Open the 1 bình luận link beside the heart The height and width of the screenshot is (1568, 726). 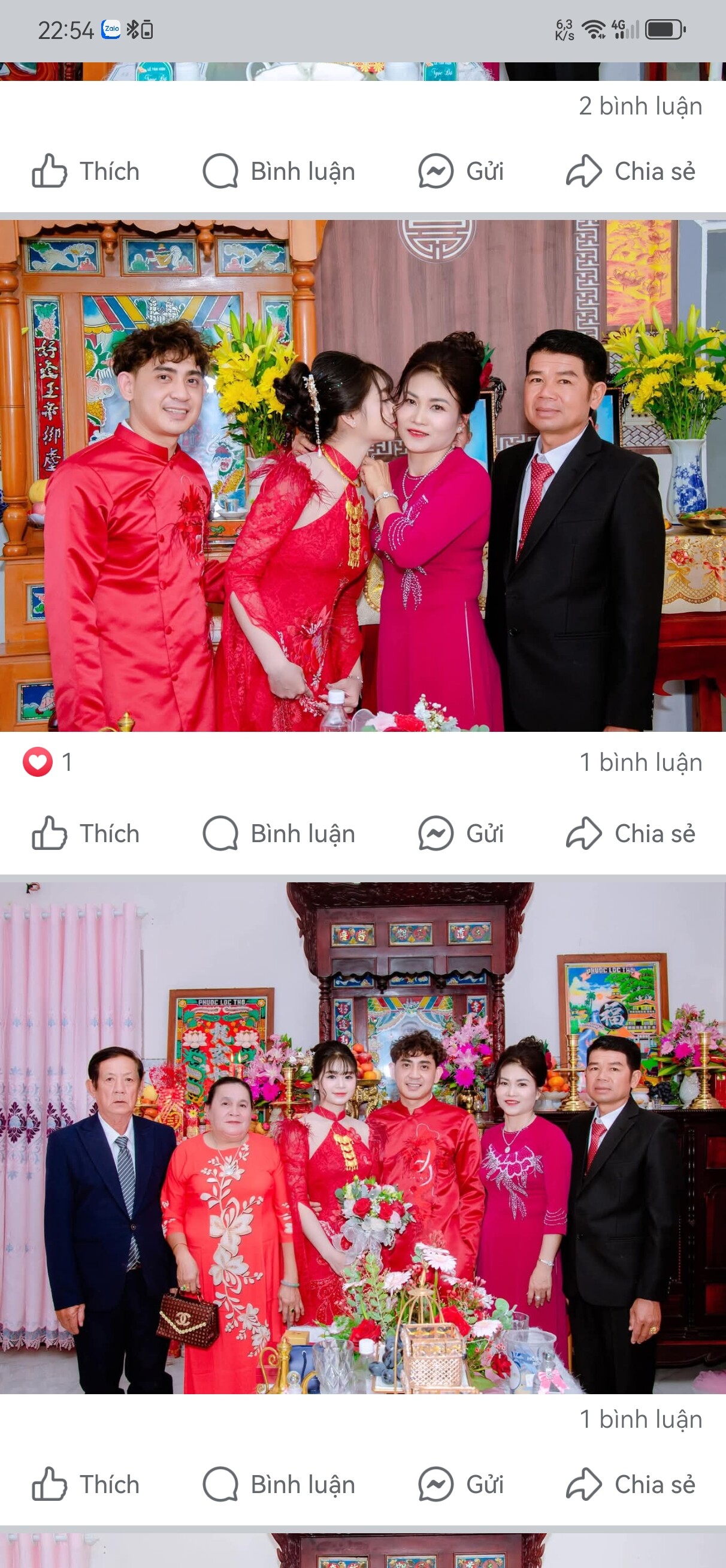(x=640, y=762)
